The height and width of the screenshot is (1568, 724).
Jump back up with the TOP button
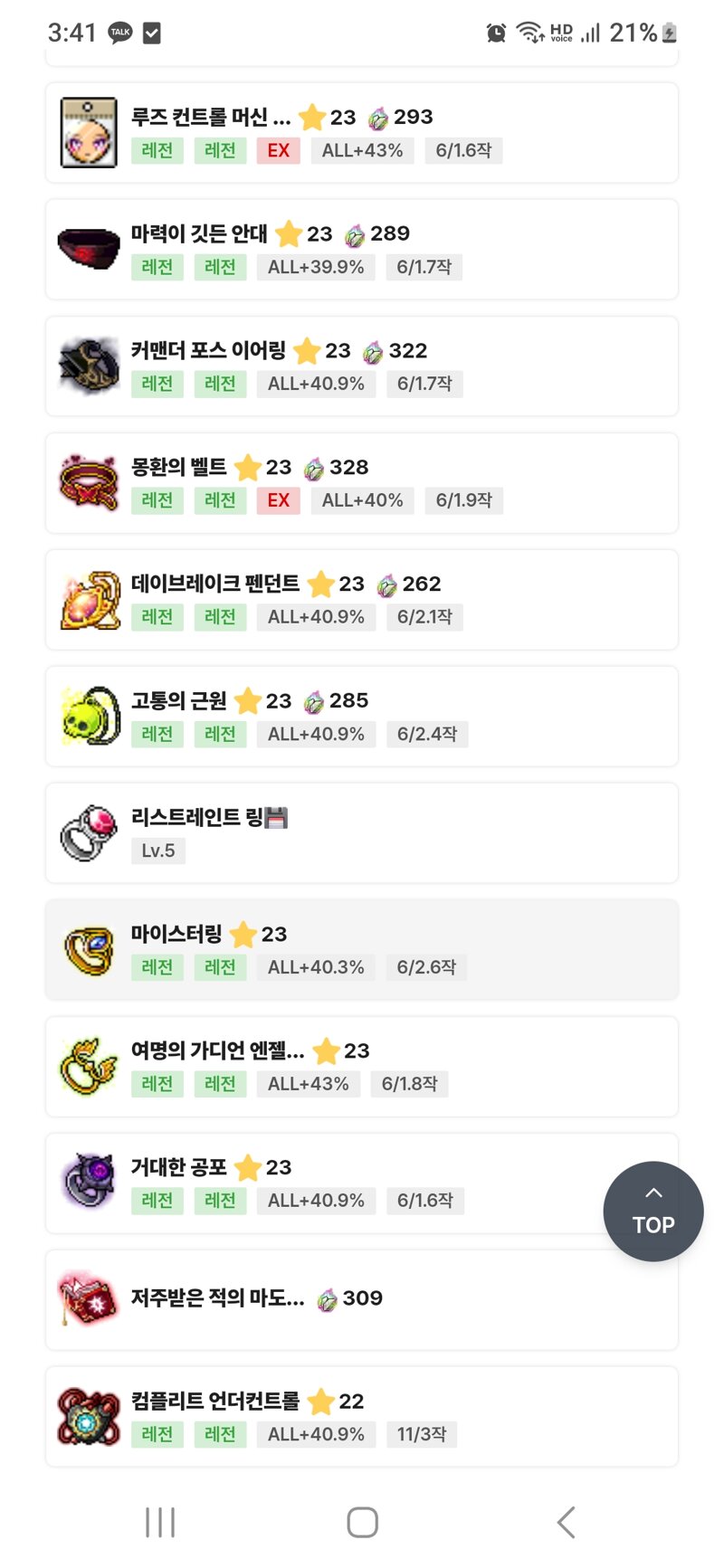point(653,1212)
